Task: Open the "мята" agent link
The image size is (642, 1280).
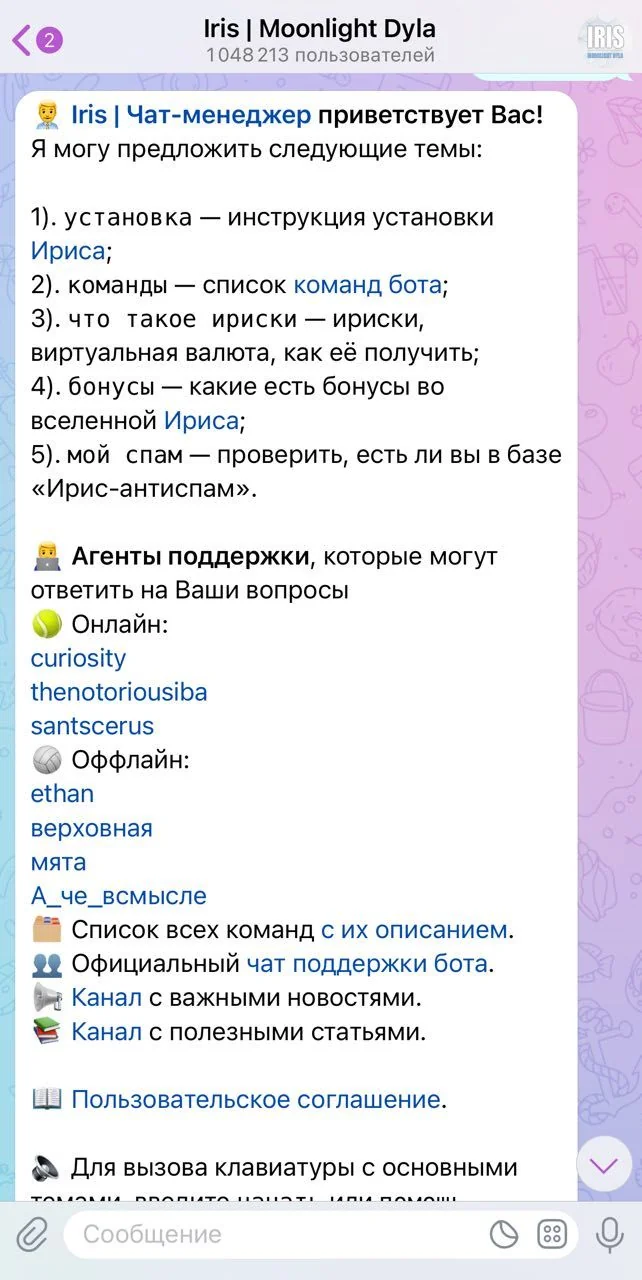Action: tap(58, 862)
